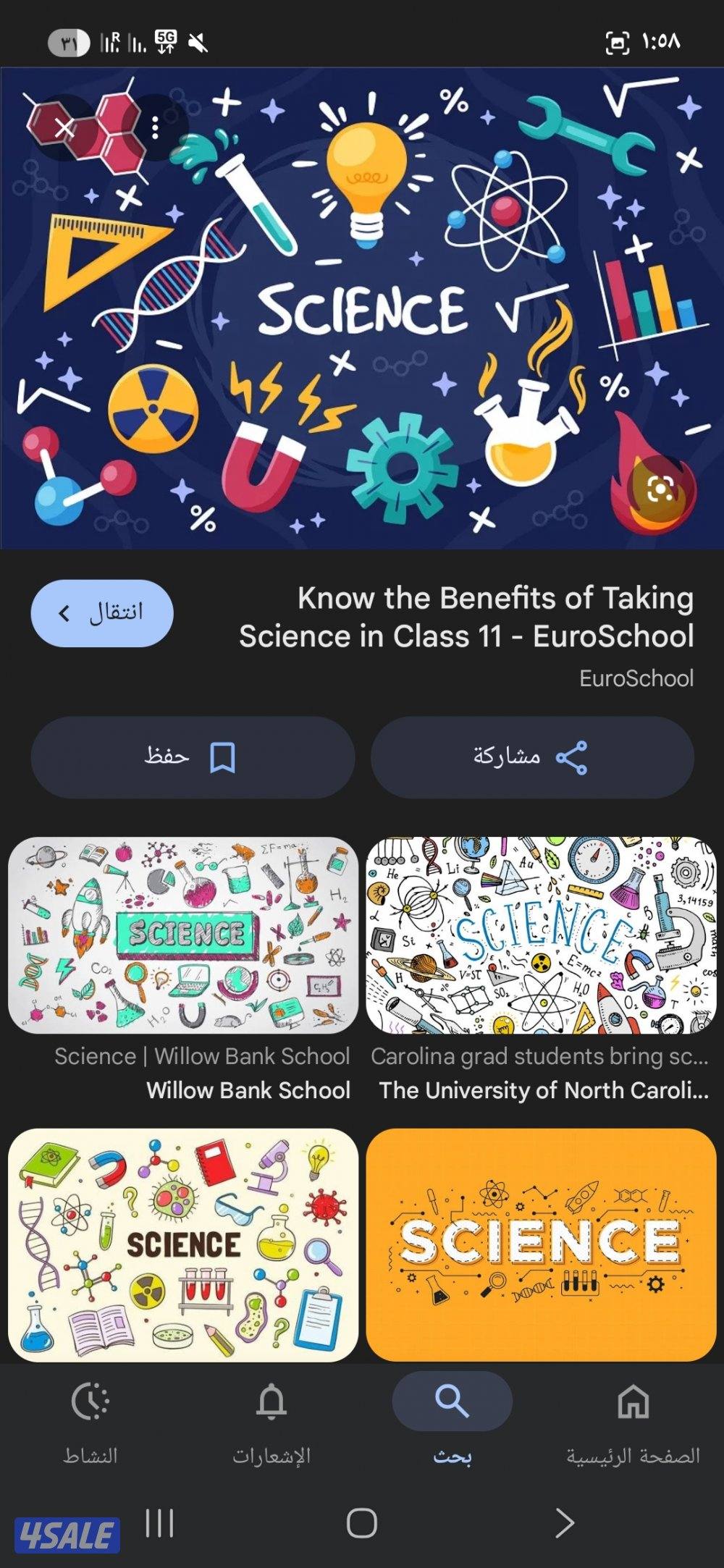The image size is (724, 1568).
Task: Tap انتقال to visit the page
Action: pos(103,612)
